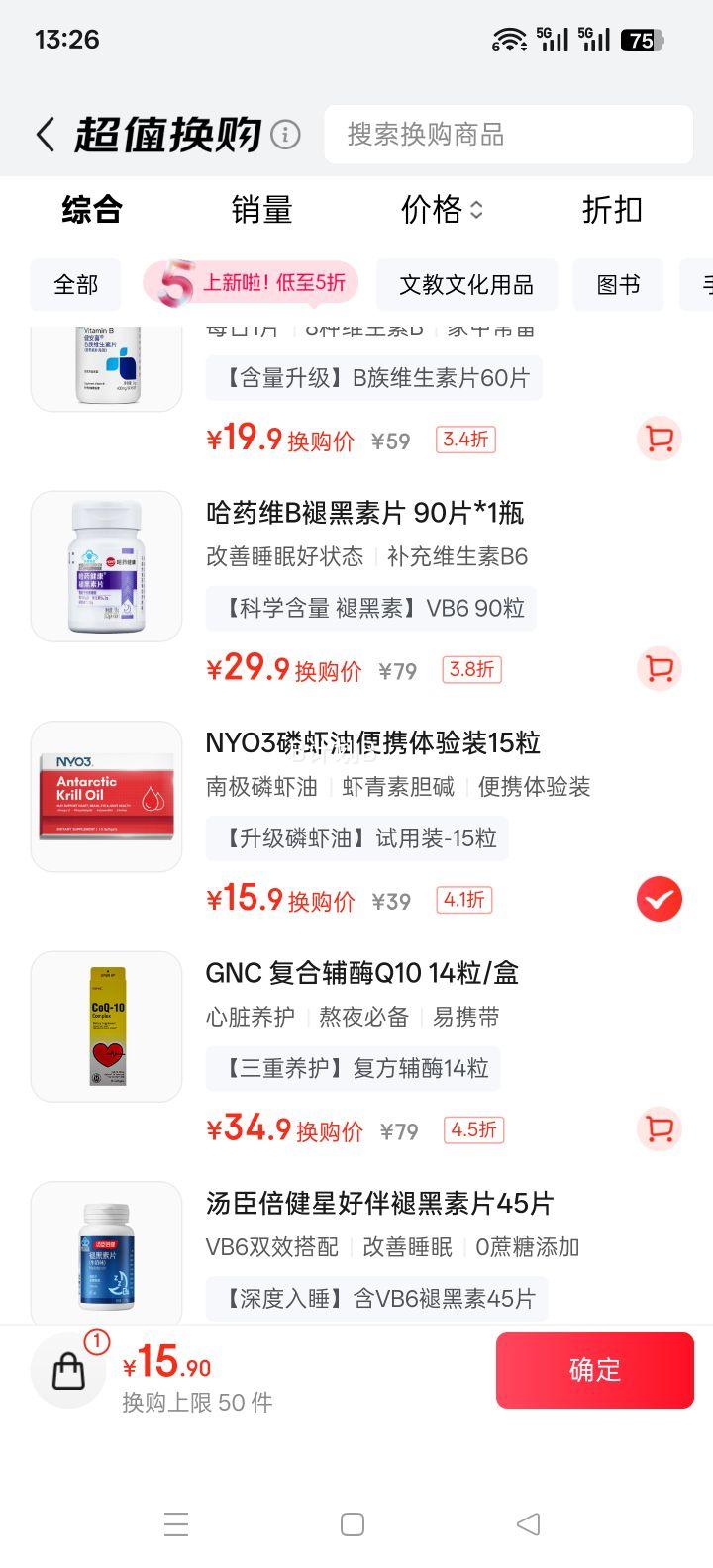Open 文教文化用品 category filter
Viewport: 713px width, 1568px height.
[466, 284]
